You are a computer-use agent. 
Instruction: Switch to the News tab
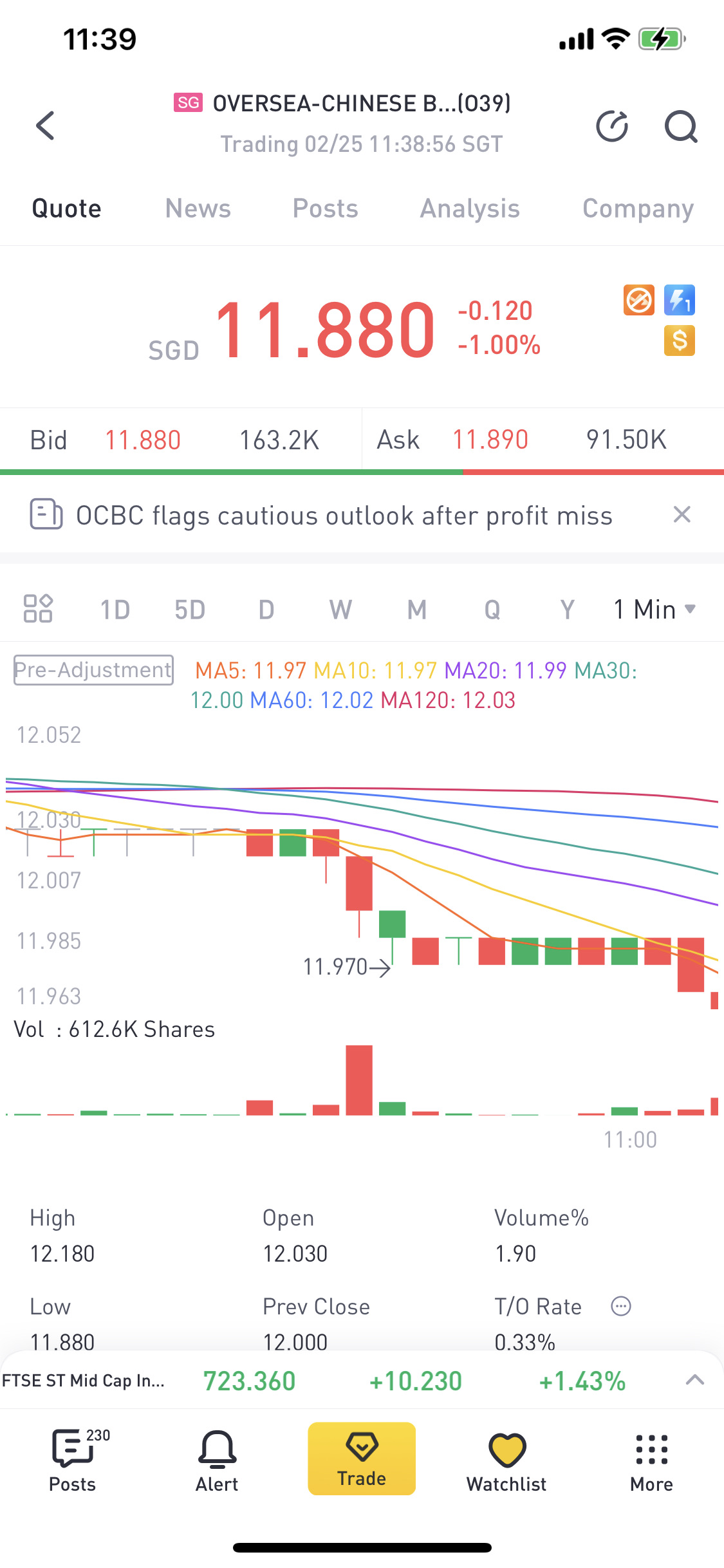point(198,209)
